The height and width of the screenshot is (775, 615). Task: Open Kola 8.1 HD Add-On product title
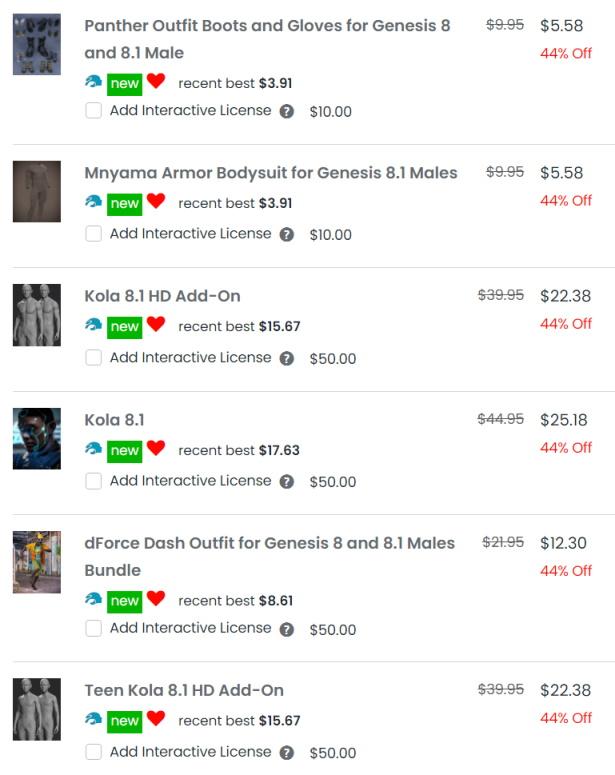(162, 296)
